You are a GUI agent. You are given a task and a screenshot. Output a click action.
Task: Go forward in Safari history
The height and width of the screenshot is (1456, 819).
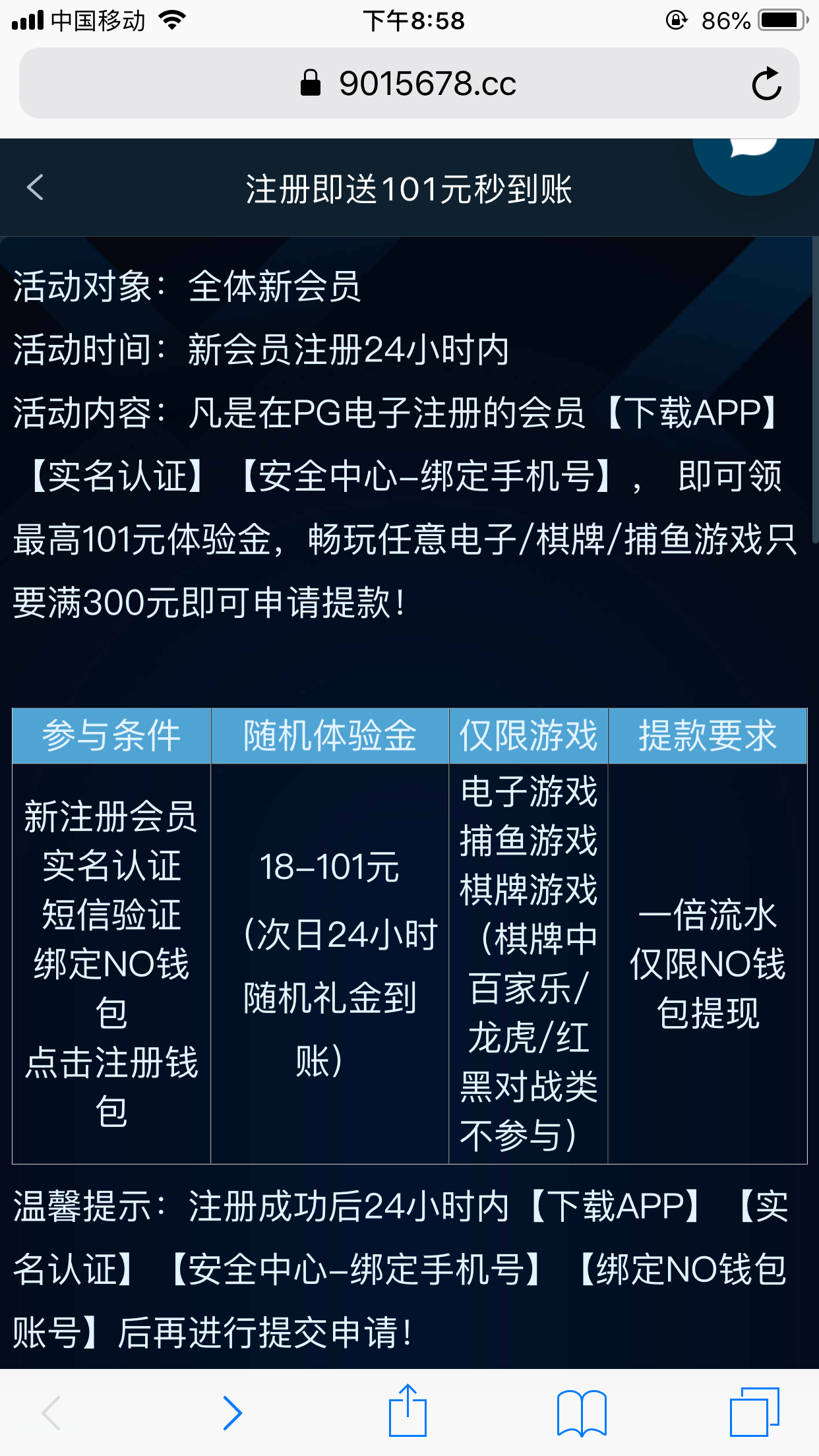232,1412
